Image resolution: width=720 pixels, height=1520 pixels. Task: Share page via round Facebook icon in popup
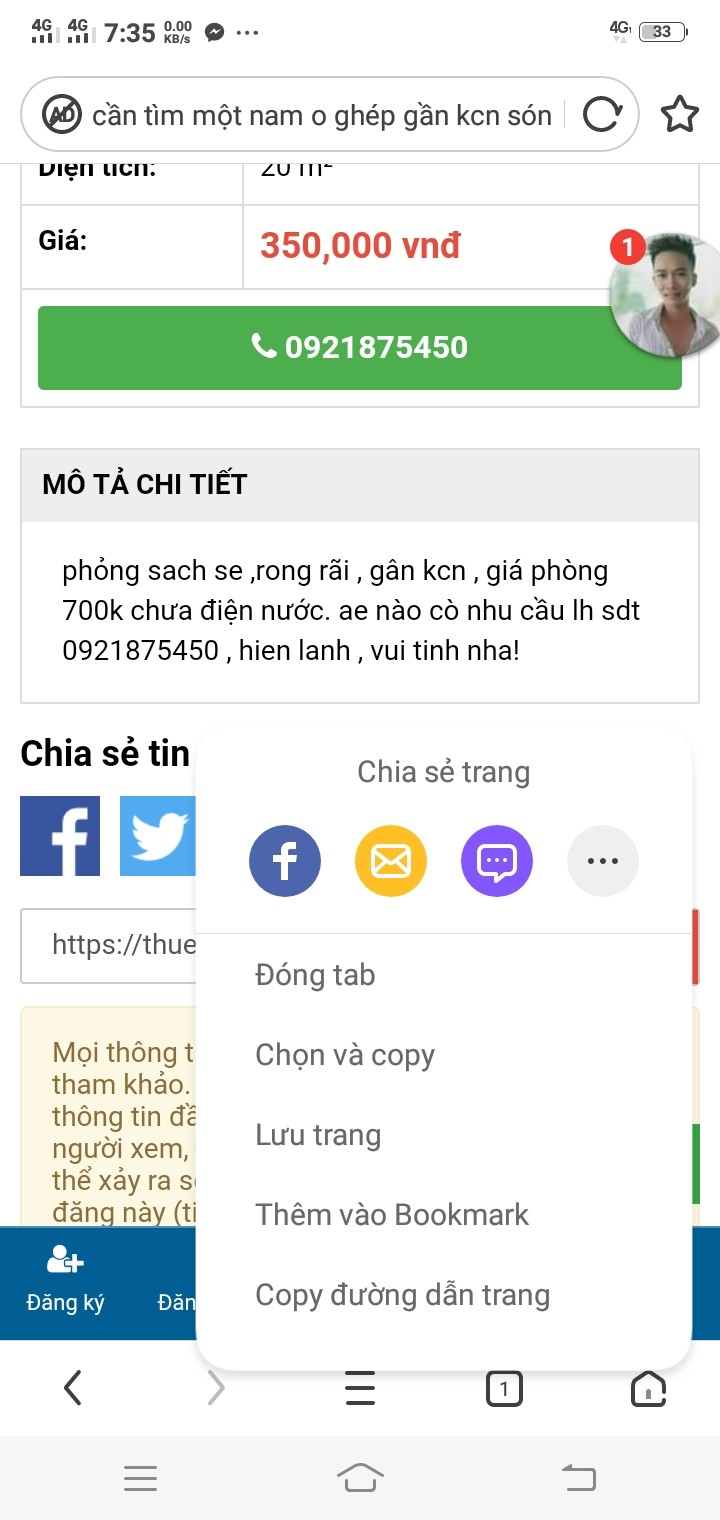[285, 860]
